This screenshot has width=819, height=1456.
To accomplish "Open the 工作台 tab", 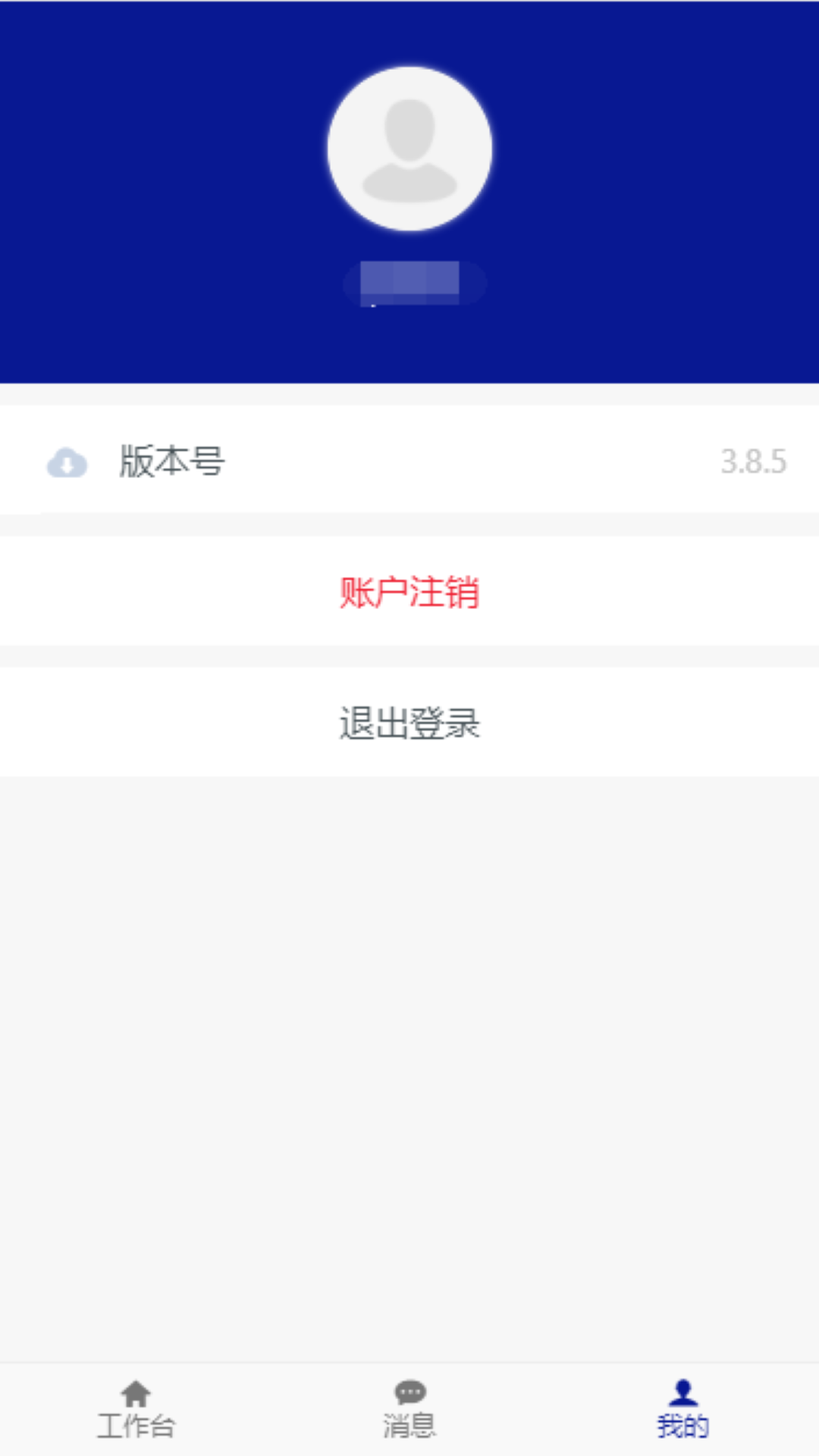I will coord(136,1410).
